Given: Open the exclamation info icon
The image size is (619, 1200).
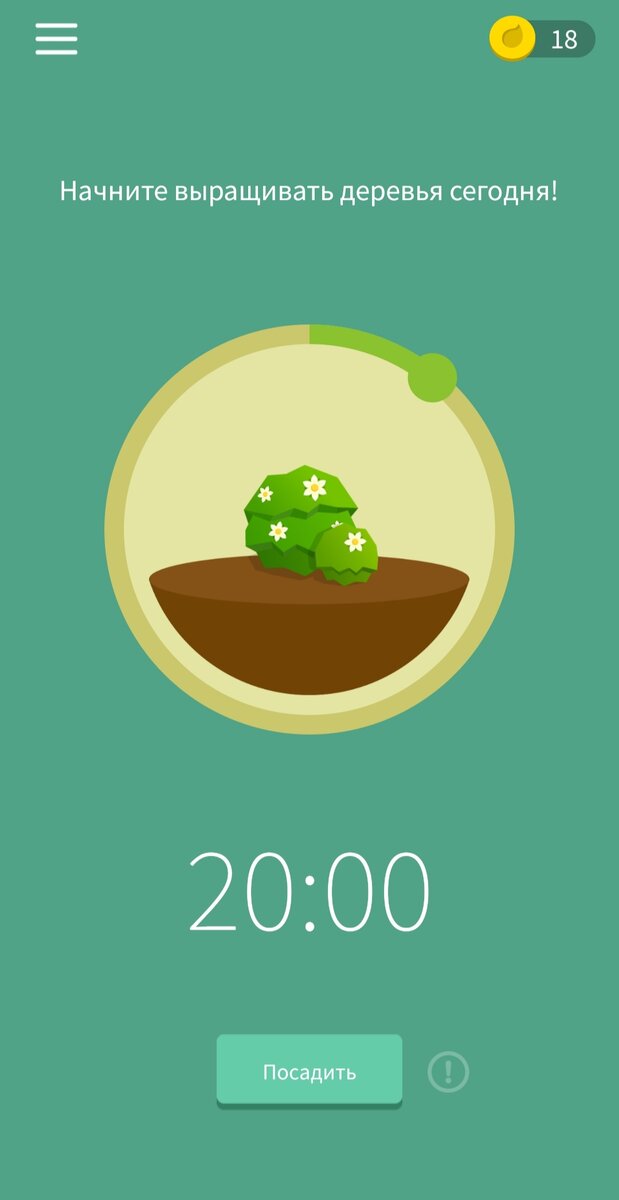Looking at the screenshot, I should 448,1072.
